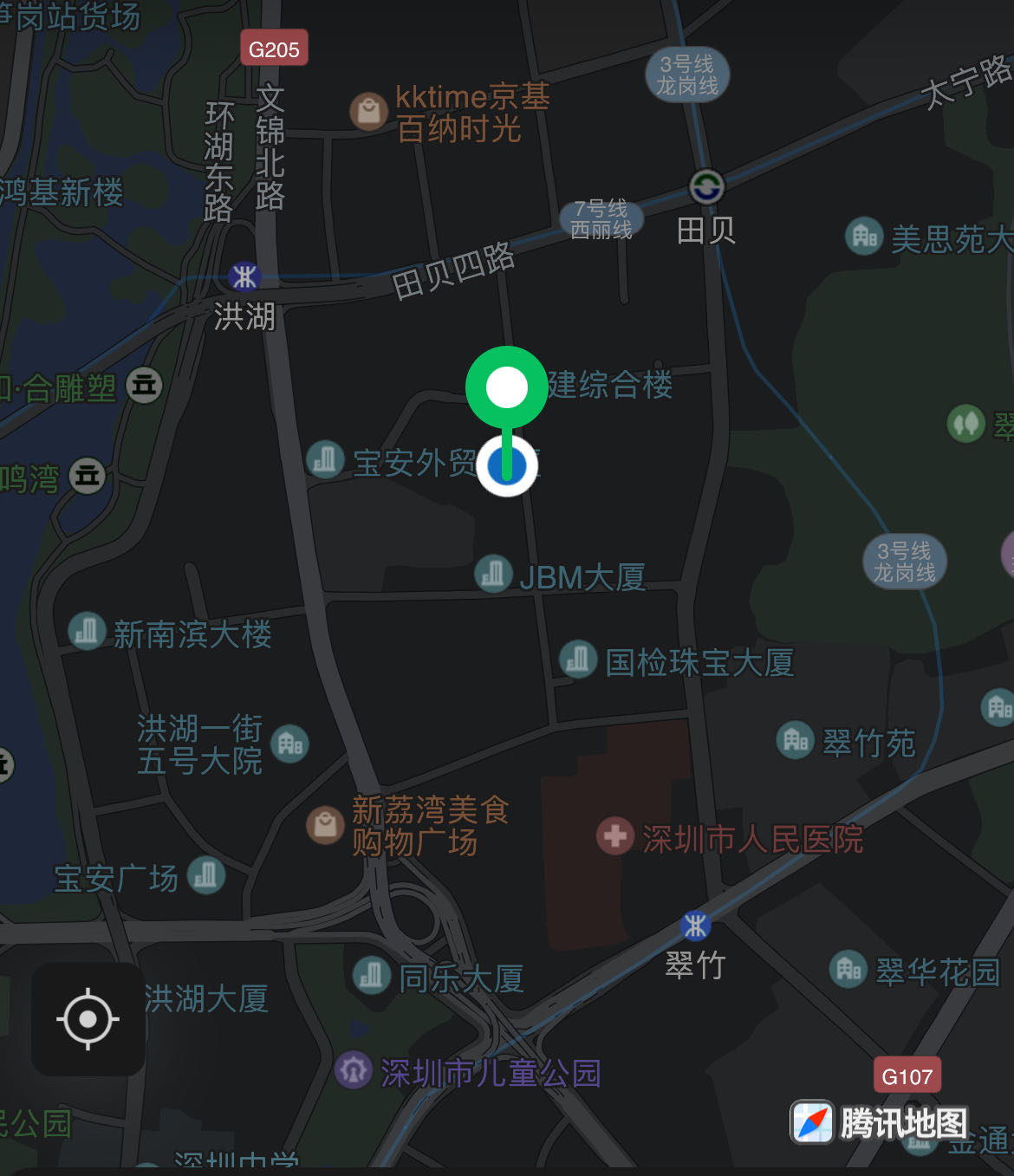Tap the 7号线西丽线 subway line badge

tap(601, 219)
